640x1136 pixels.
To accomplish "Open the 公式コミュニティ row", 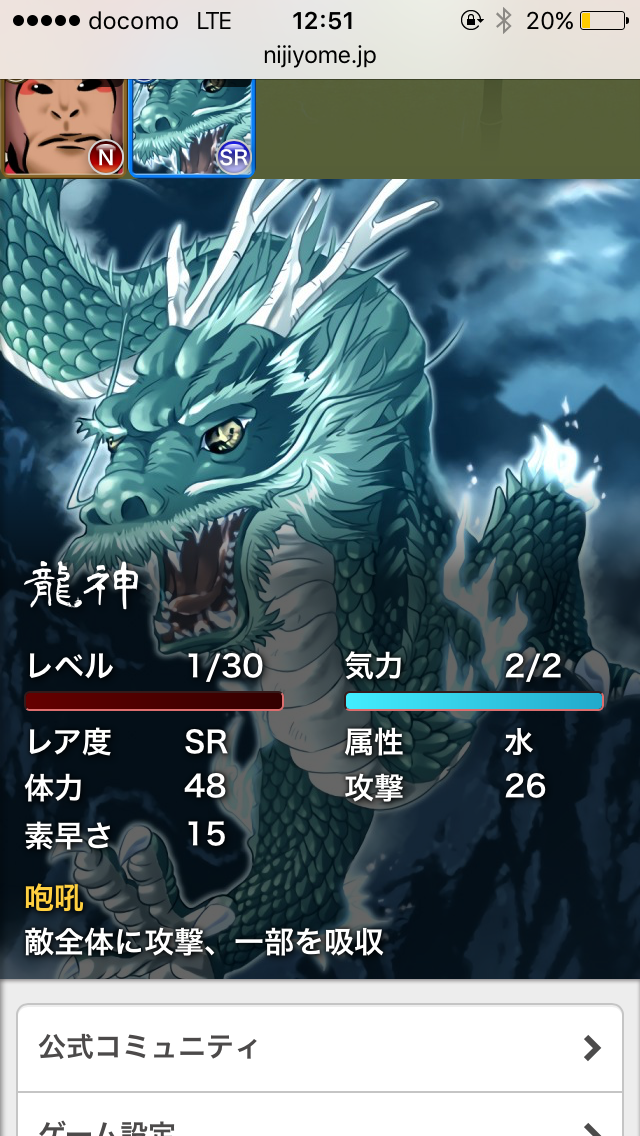I will pyautogui.click(x=320, y=1047).
